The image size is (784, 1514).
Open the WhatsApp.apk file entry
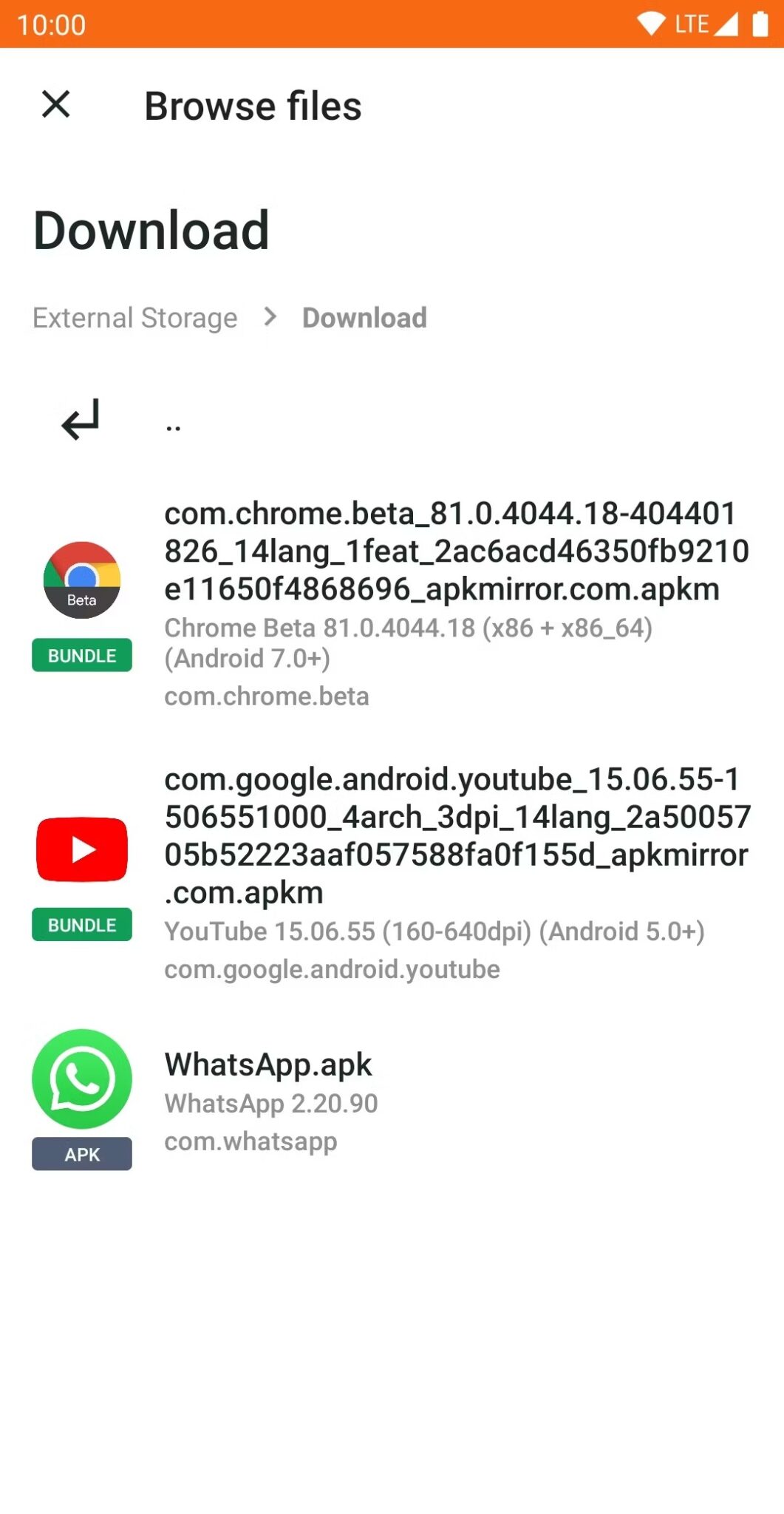(268, 1063)
